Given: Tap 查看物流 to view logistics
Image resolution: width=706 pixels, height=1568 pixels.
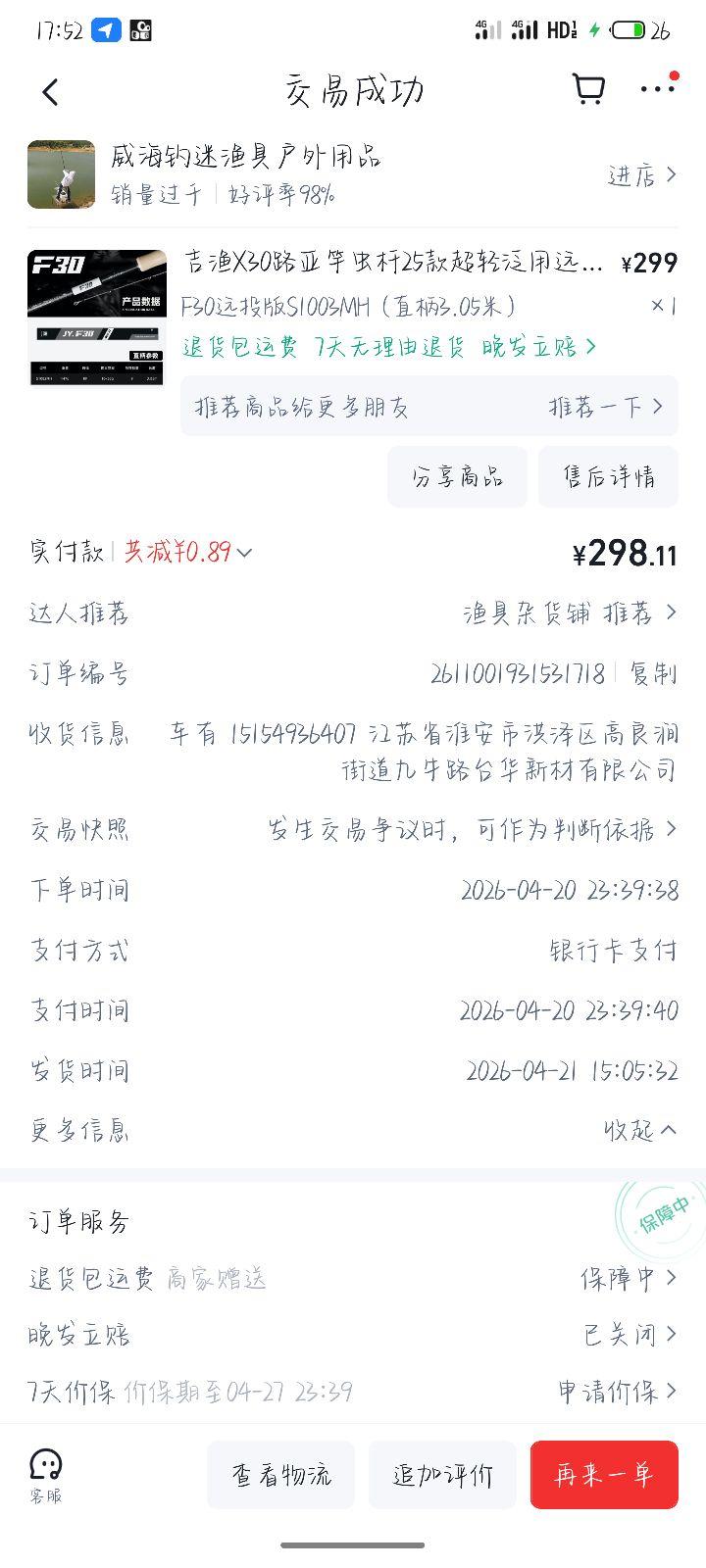Looking at the screenshot, I should [x=280, y=1475].
